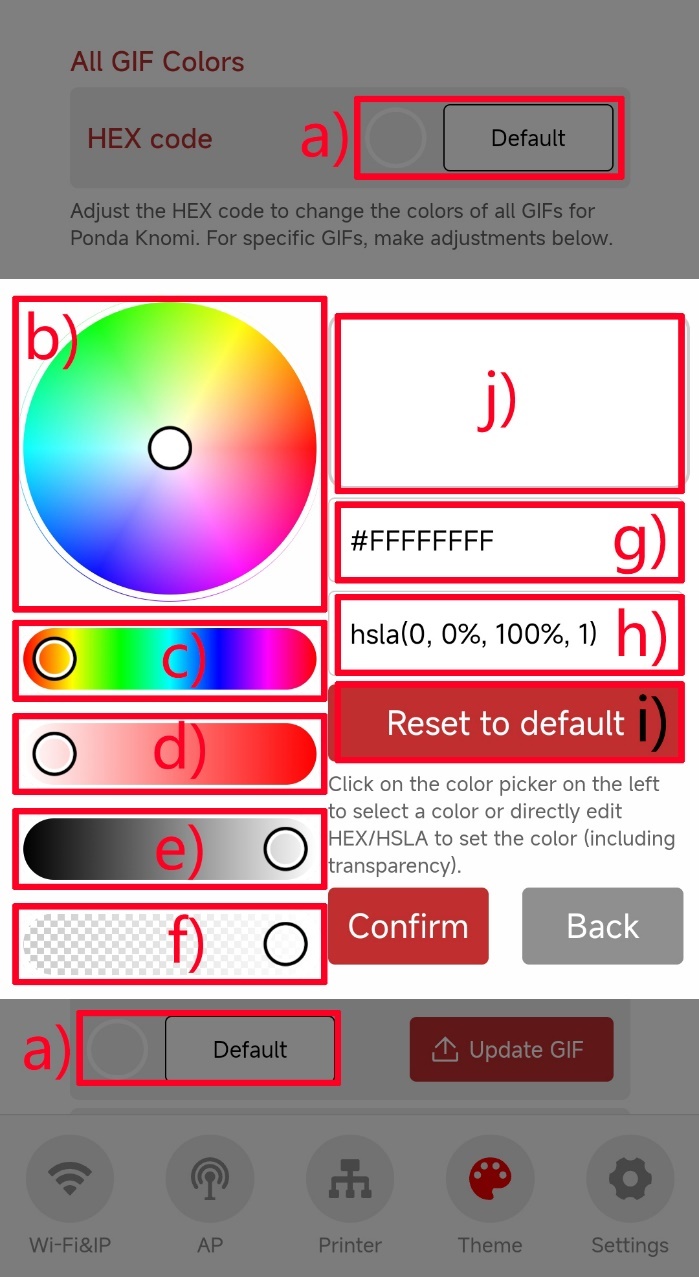Tap Reset to default
Viewport: 699px width, 1277px height.
click(x=506, y=723)
